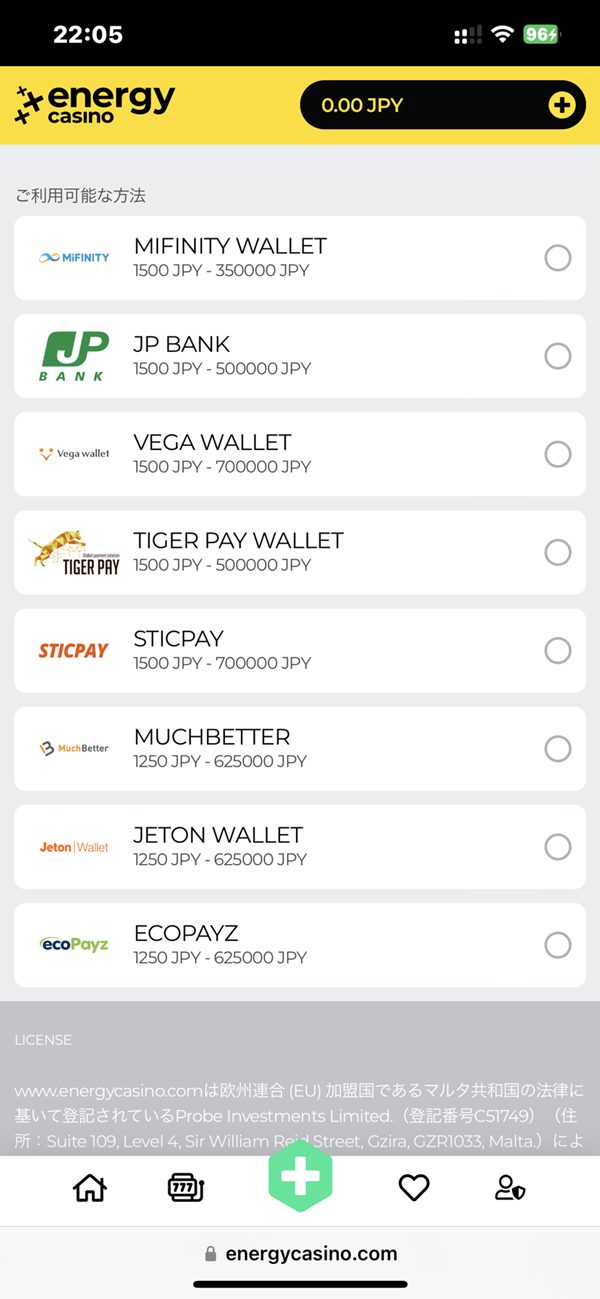Screen dimensions: 600x1299
Task: Open the account profile tab
Action: coord(510,1187)
